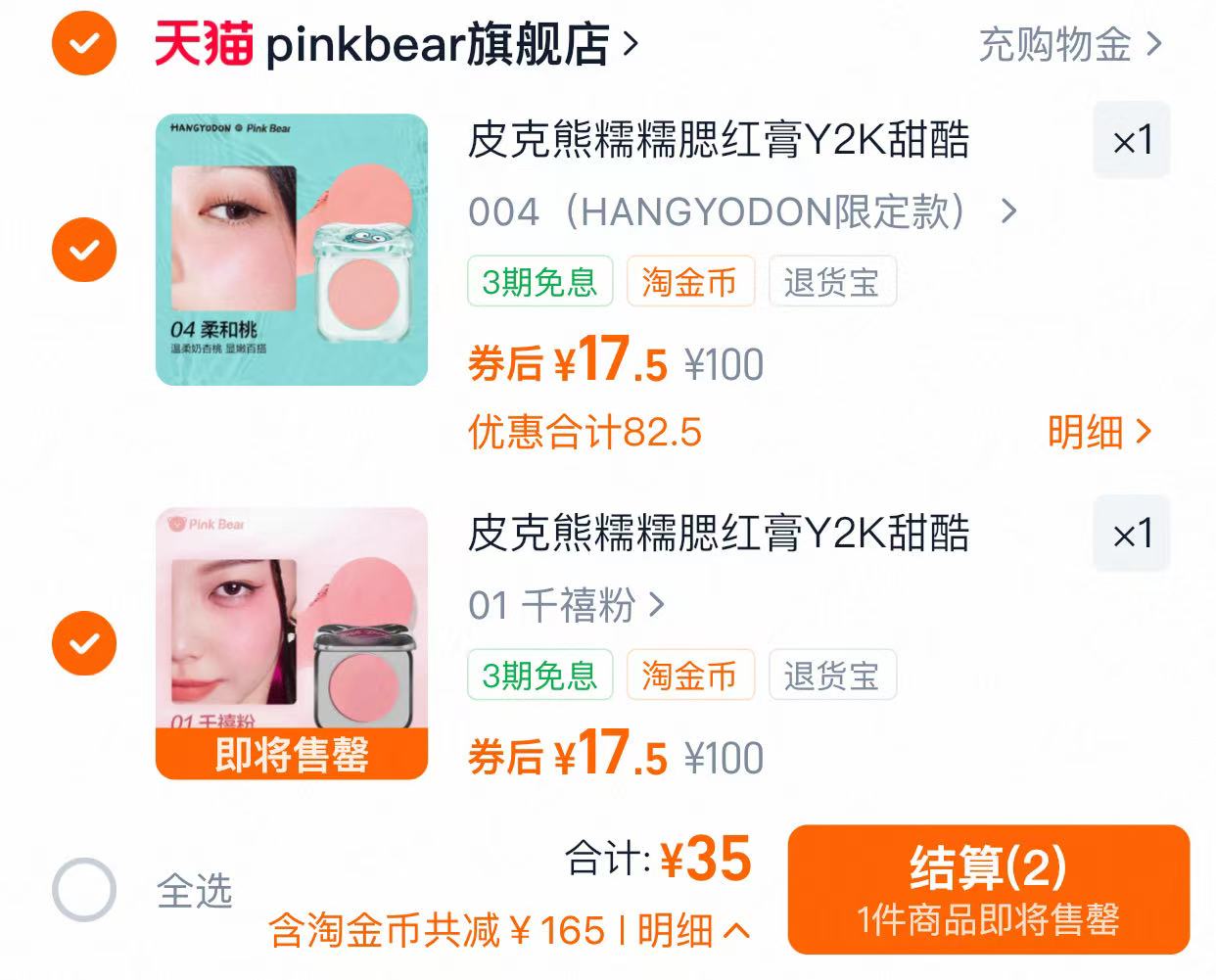Select all items with 全选
1216x980 pixels.
(84, 890)
